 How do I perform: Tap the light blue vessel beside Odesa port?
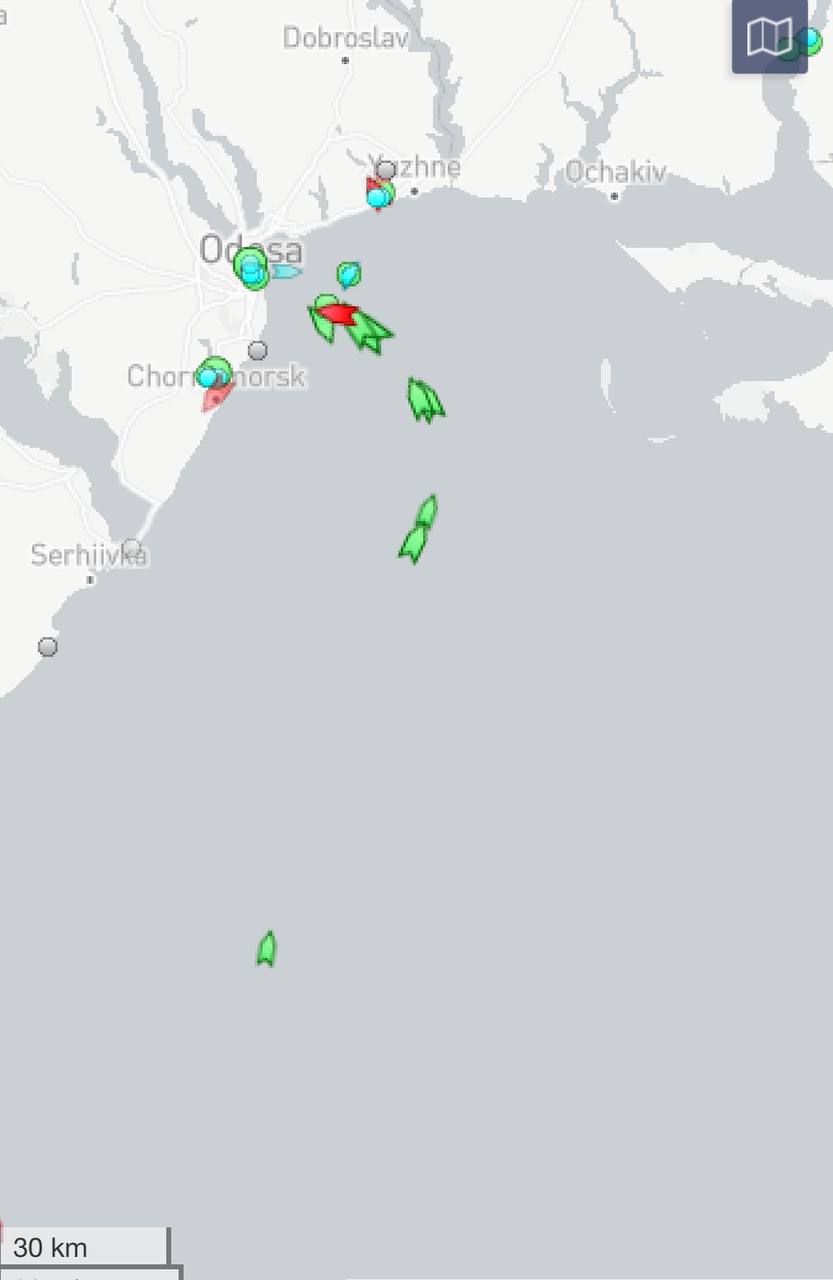click(x=287, y=271)
